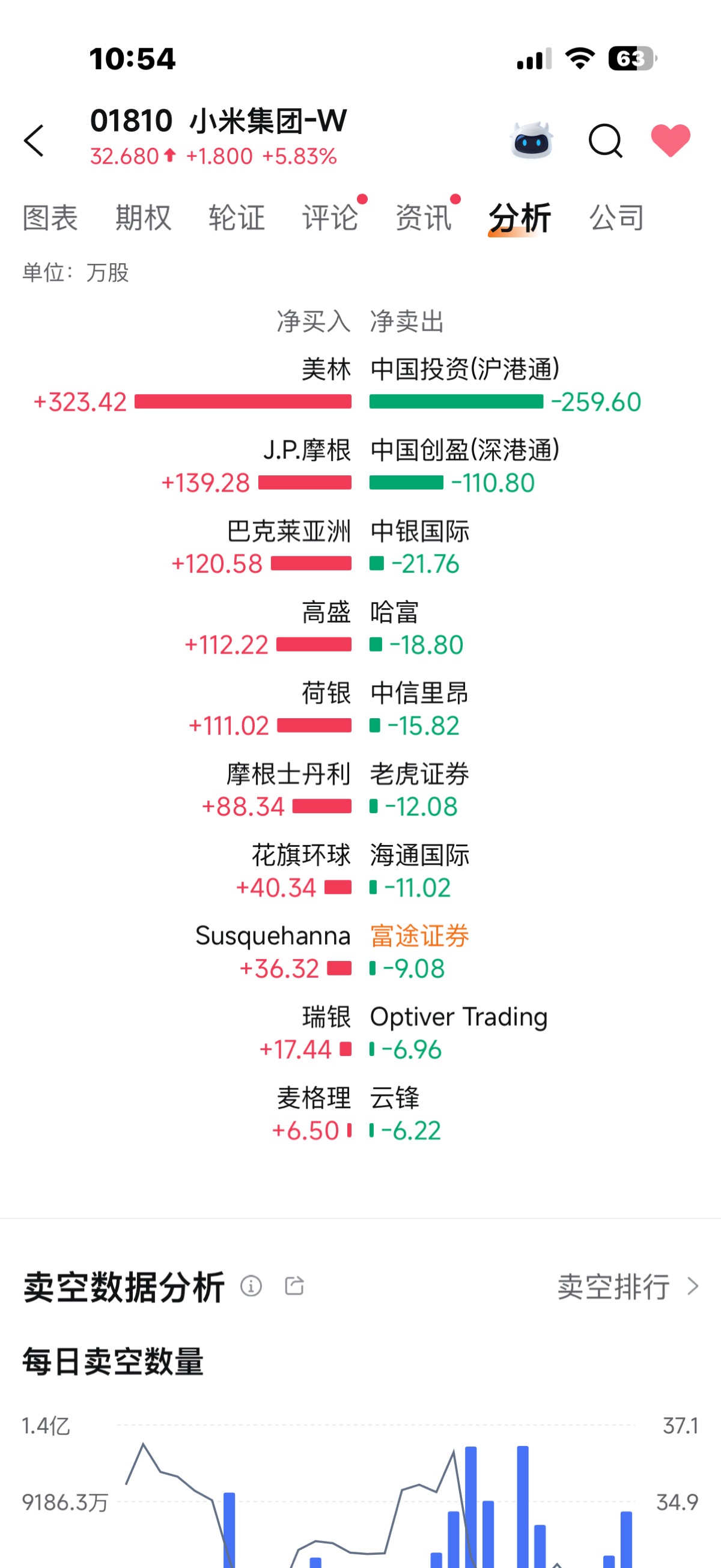Open broker 富途证券 in net sell list
Viewport: 721px width, 1568px height.
pyautogui.click(x=419, y=936)
